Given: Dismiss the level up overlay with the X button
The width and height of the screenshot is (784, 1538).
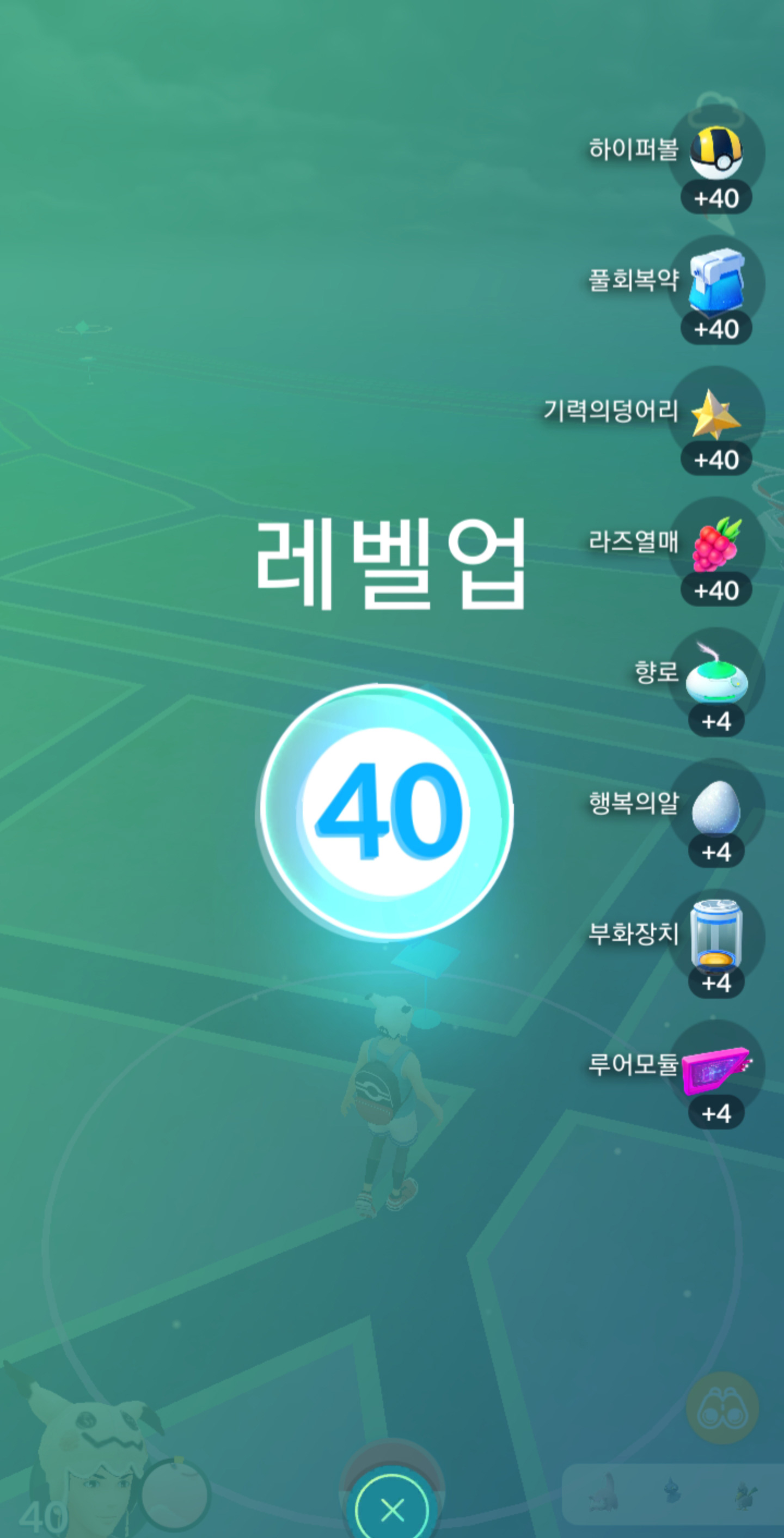Looking at the screenshot, I should pyautogui.click(x=392, y=1510).
